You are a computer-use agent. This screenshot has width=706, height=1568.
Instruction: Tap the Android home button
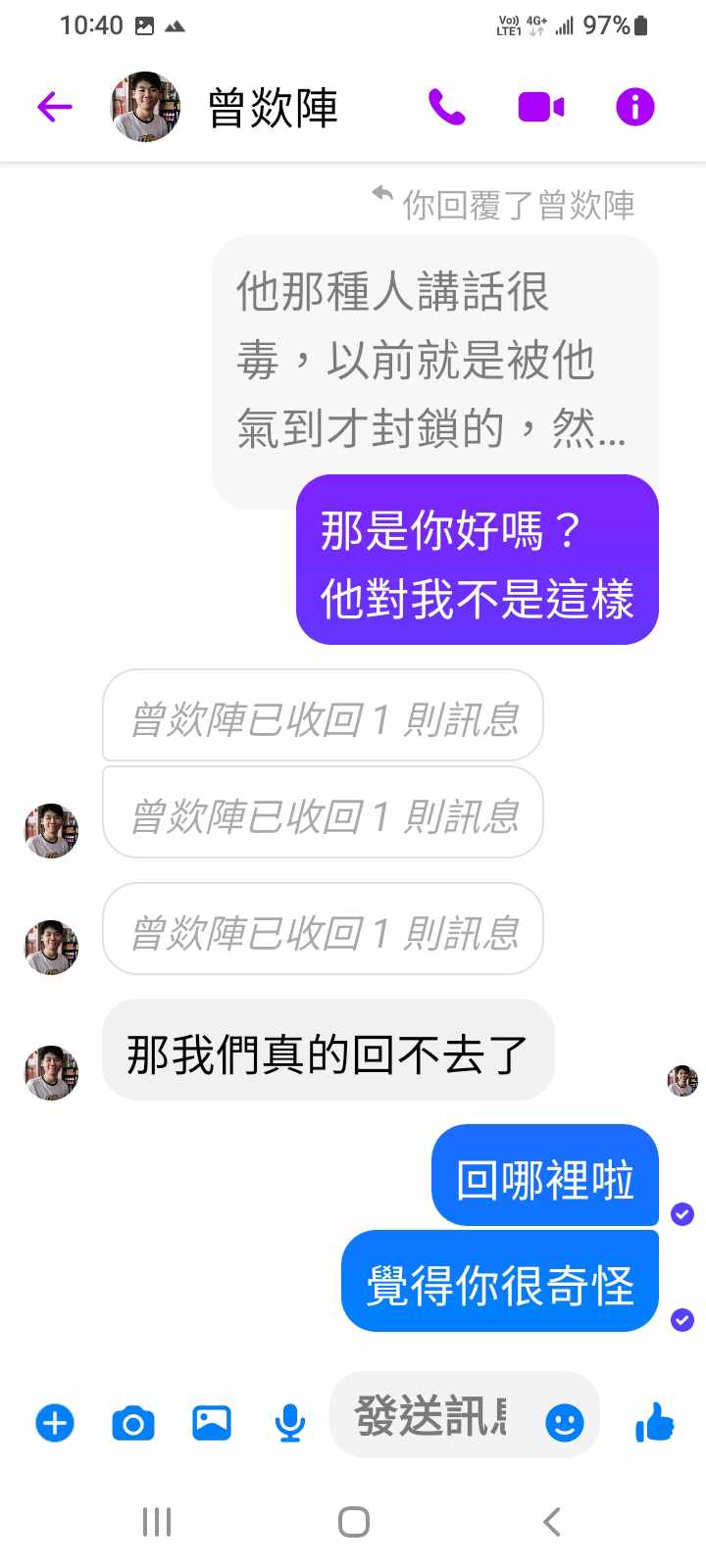click(x=353, y=1522)
